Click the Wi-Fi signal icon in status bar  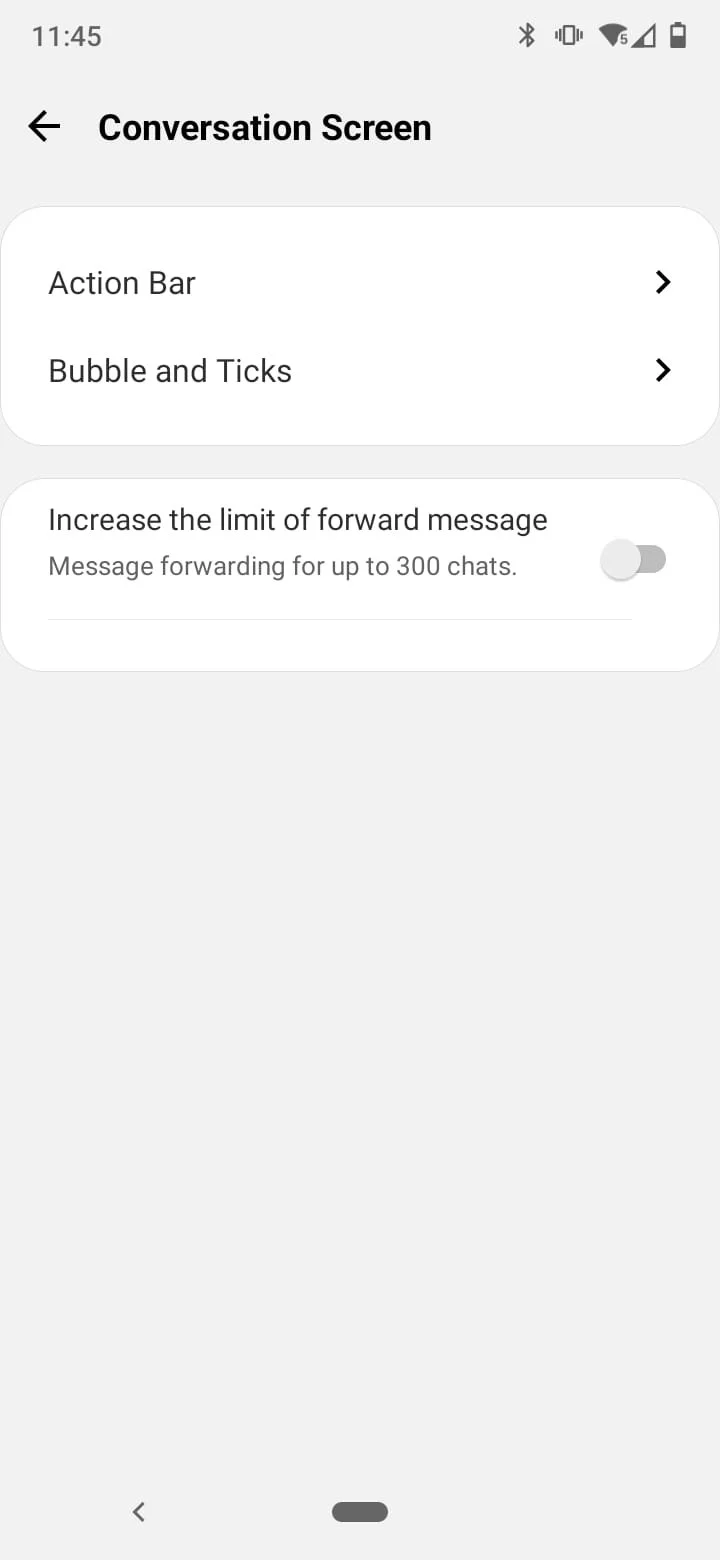click(613, 35)
